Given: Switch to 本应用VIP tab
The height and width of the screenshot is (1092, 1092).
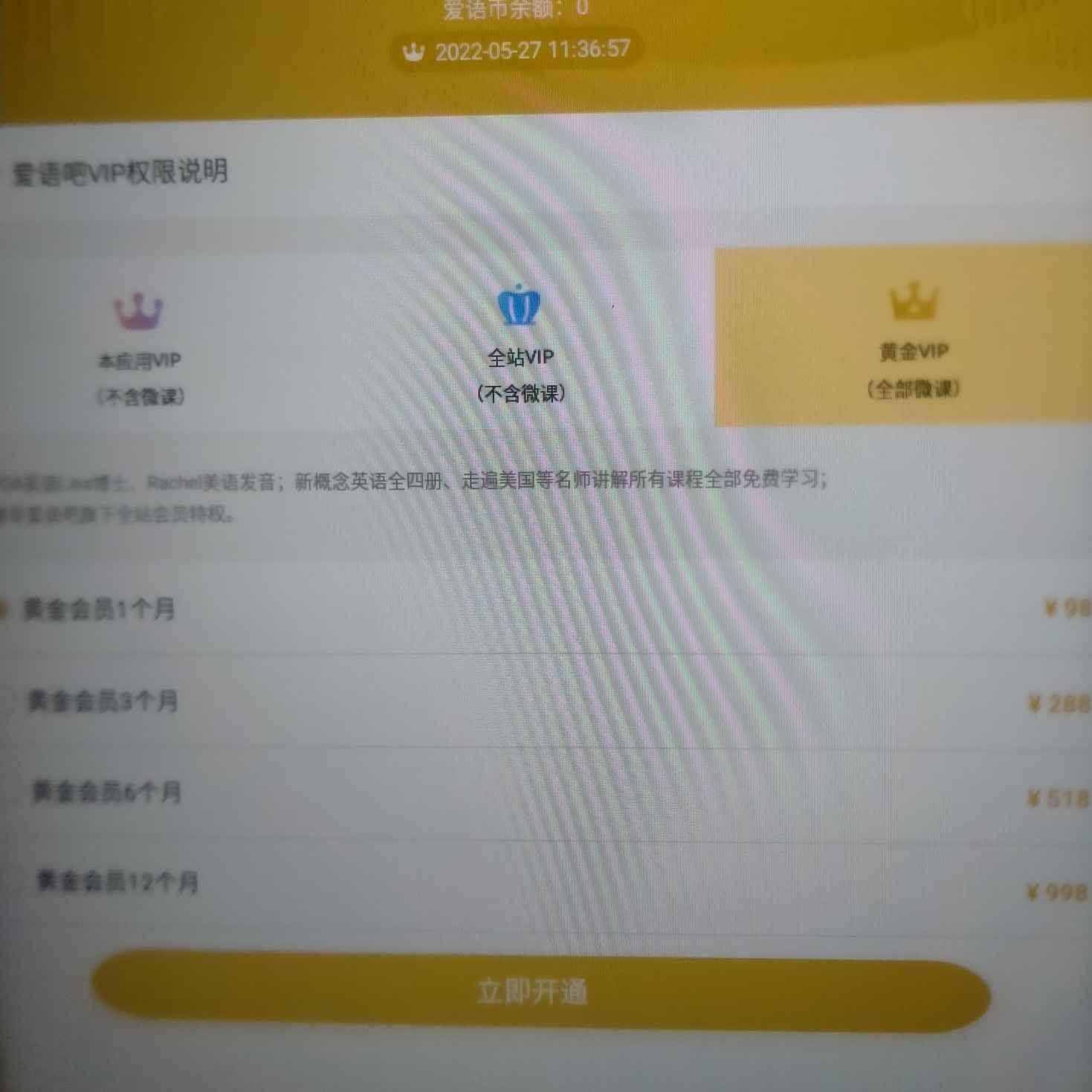Looking at the screenshot, I should click(140, 346).
